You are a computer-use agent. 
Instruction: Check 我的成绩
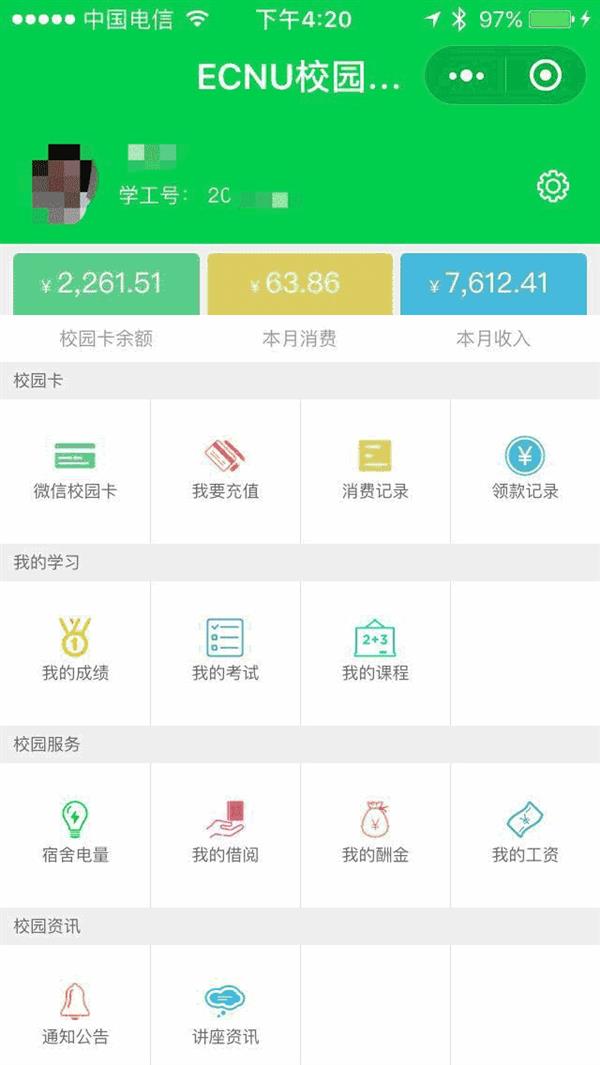click(75, 652)
